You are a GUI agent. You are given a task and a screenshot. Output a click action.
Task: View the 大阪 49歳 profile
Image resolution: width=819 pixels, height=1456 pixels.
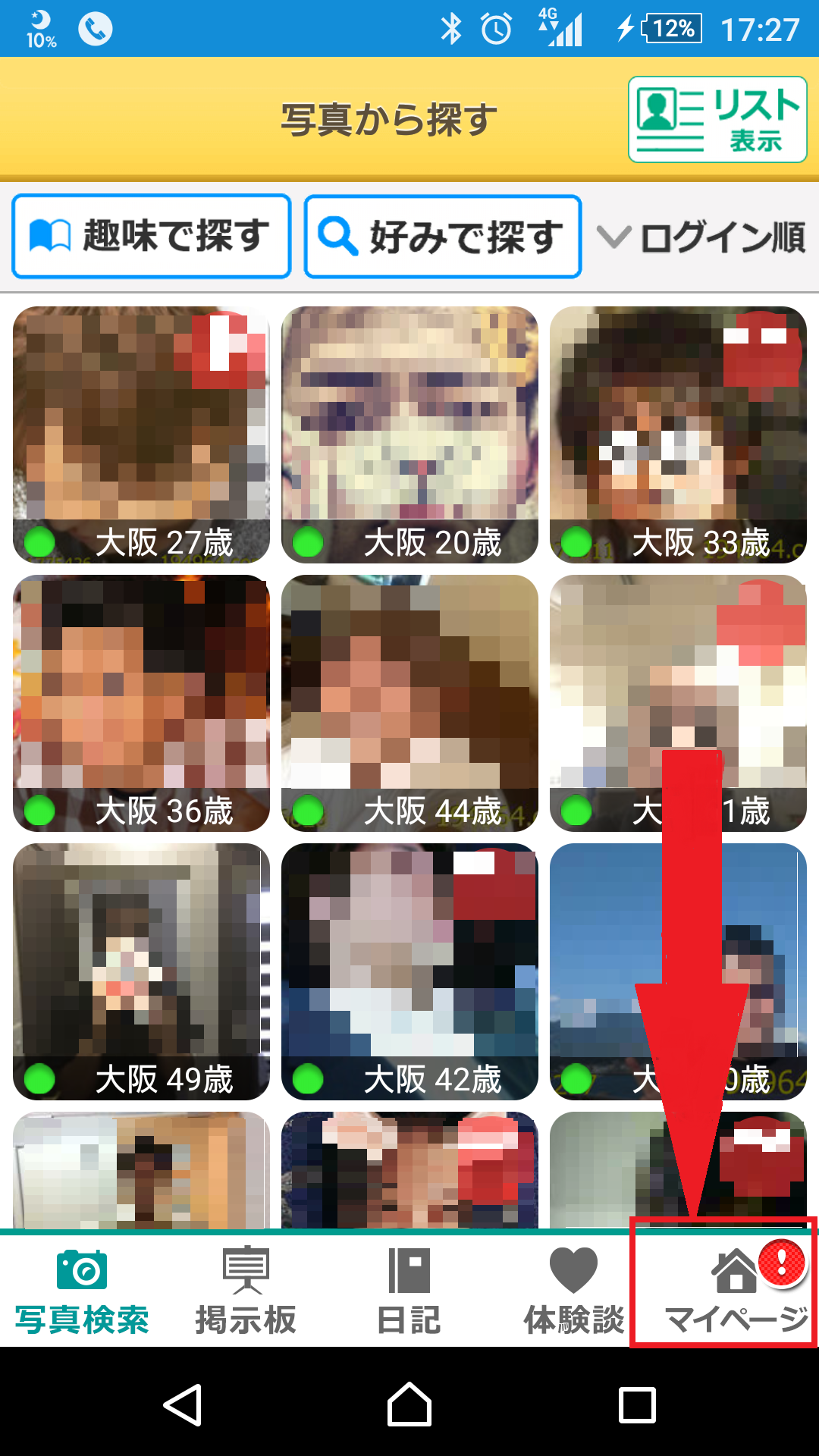click(142, 971)
